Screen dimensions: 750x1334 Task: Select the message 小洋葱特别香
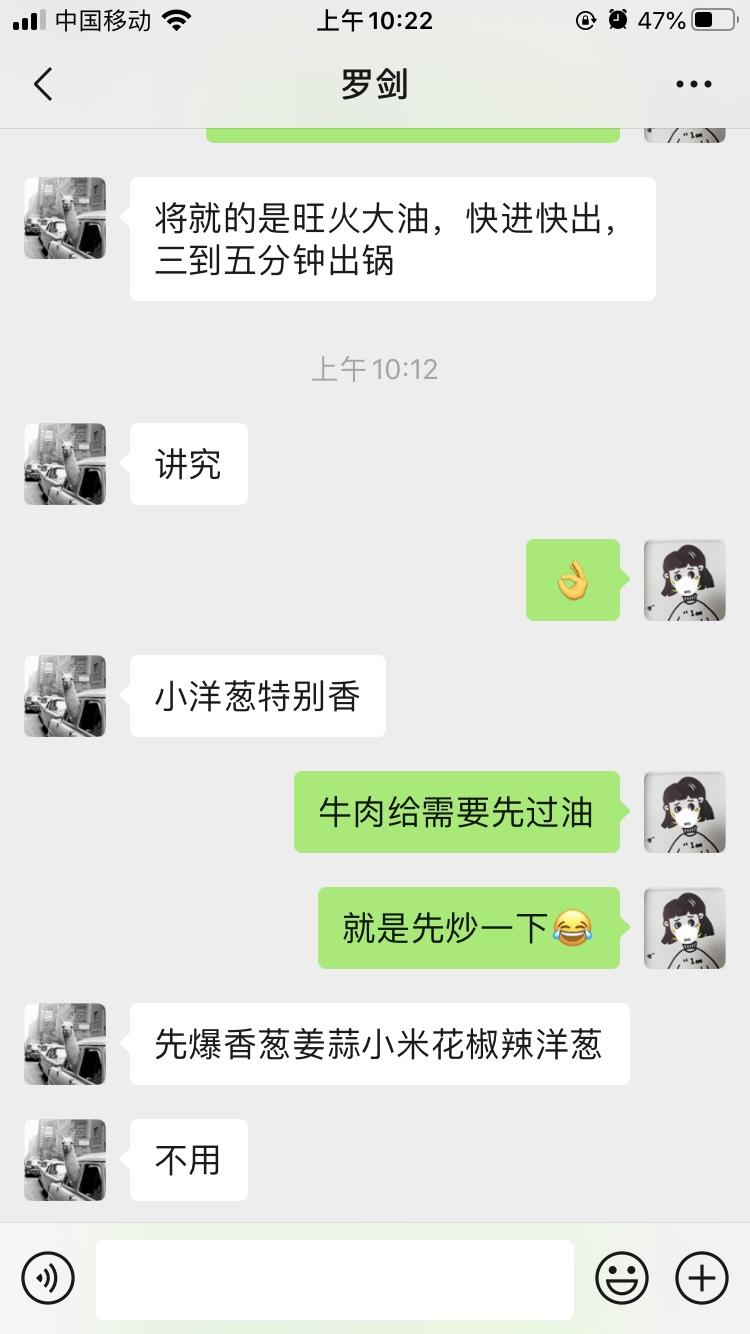pos(256,696)
